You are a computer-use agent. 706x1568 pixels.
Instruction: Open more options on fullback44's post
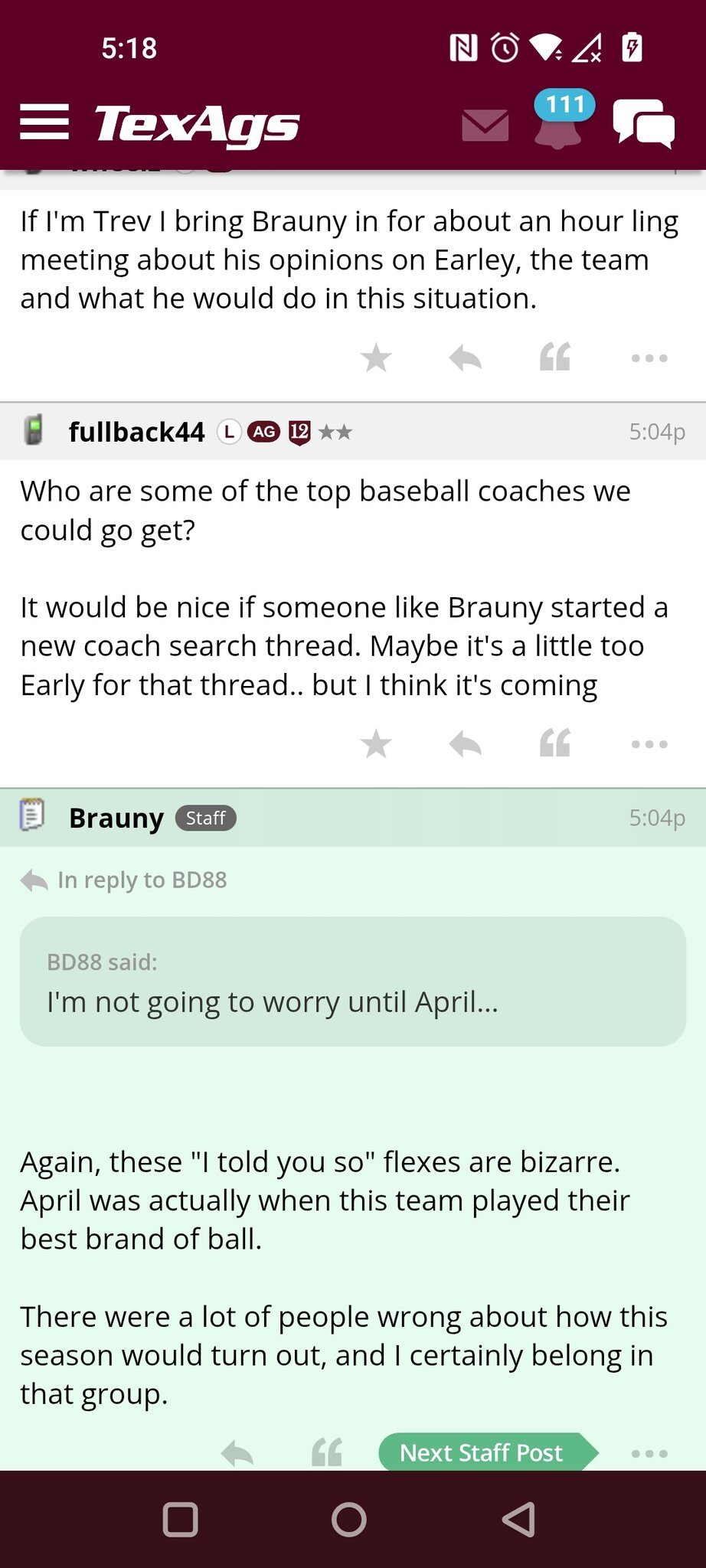tap(649, 743)
